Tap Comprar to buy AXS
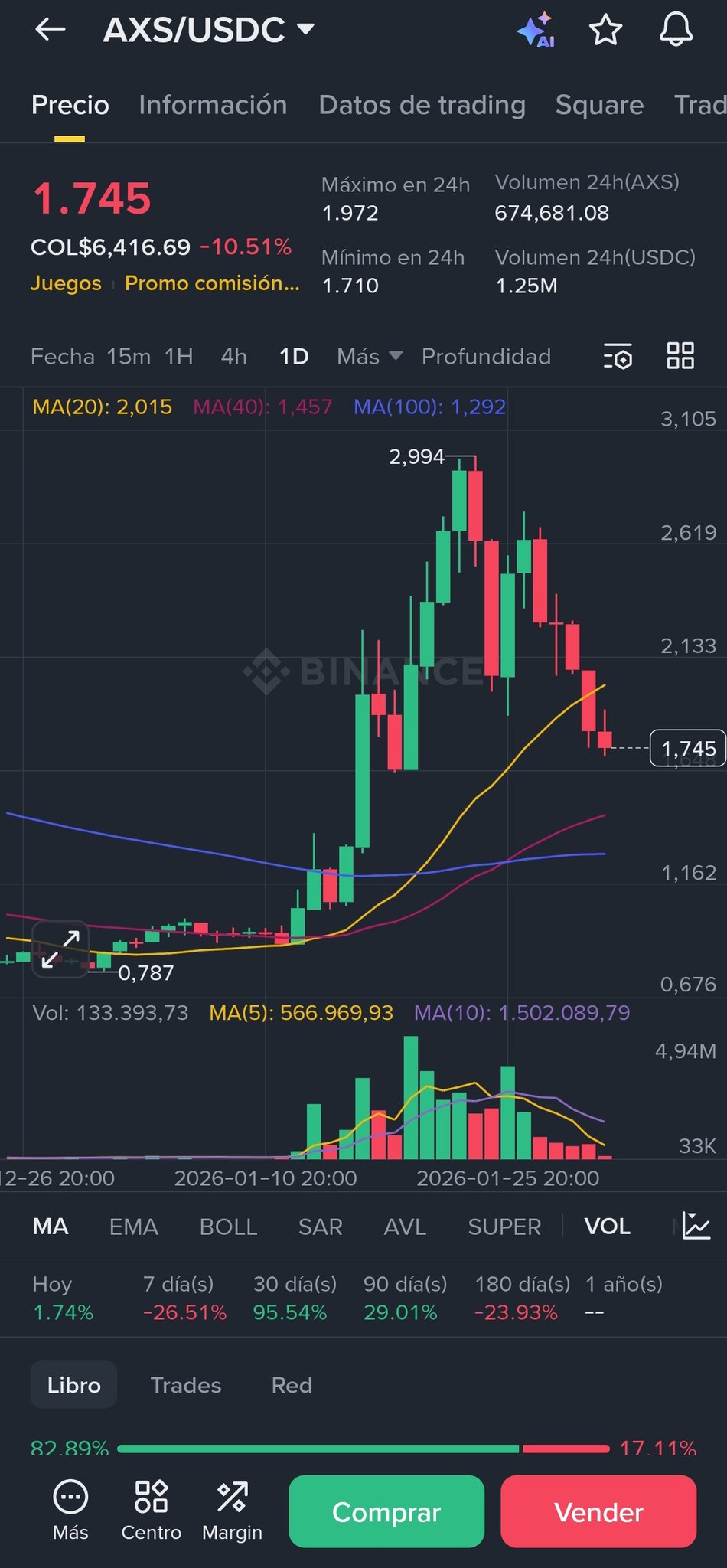 [386, 1512]
